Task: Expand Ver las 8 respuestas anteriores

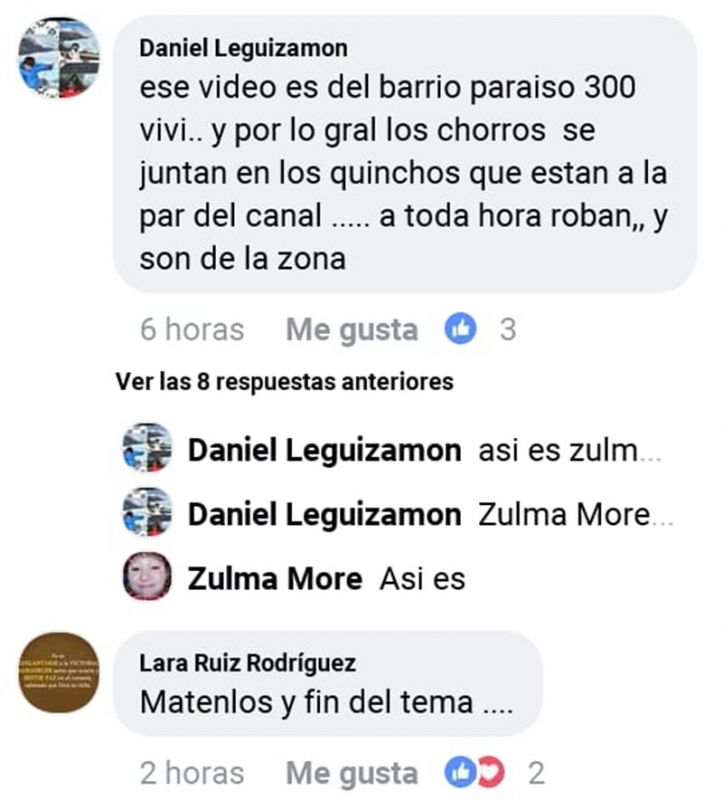Action: click(x=284, y=381)
